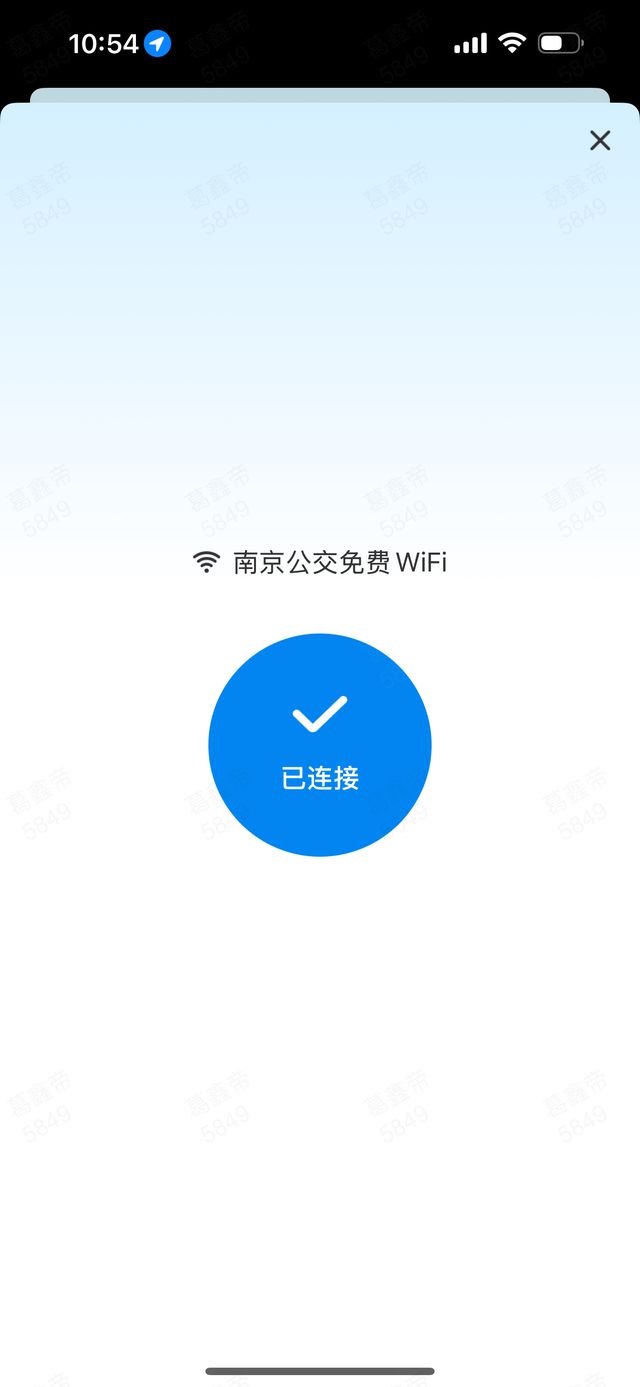Viewport: 640px width, 1387px height.
Task: Close the WiFi connection sheet
Action: (x=599, y=141)
